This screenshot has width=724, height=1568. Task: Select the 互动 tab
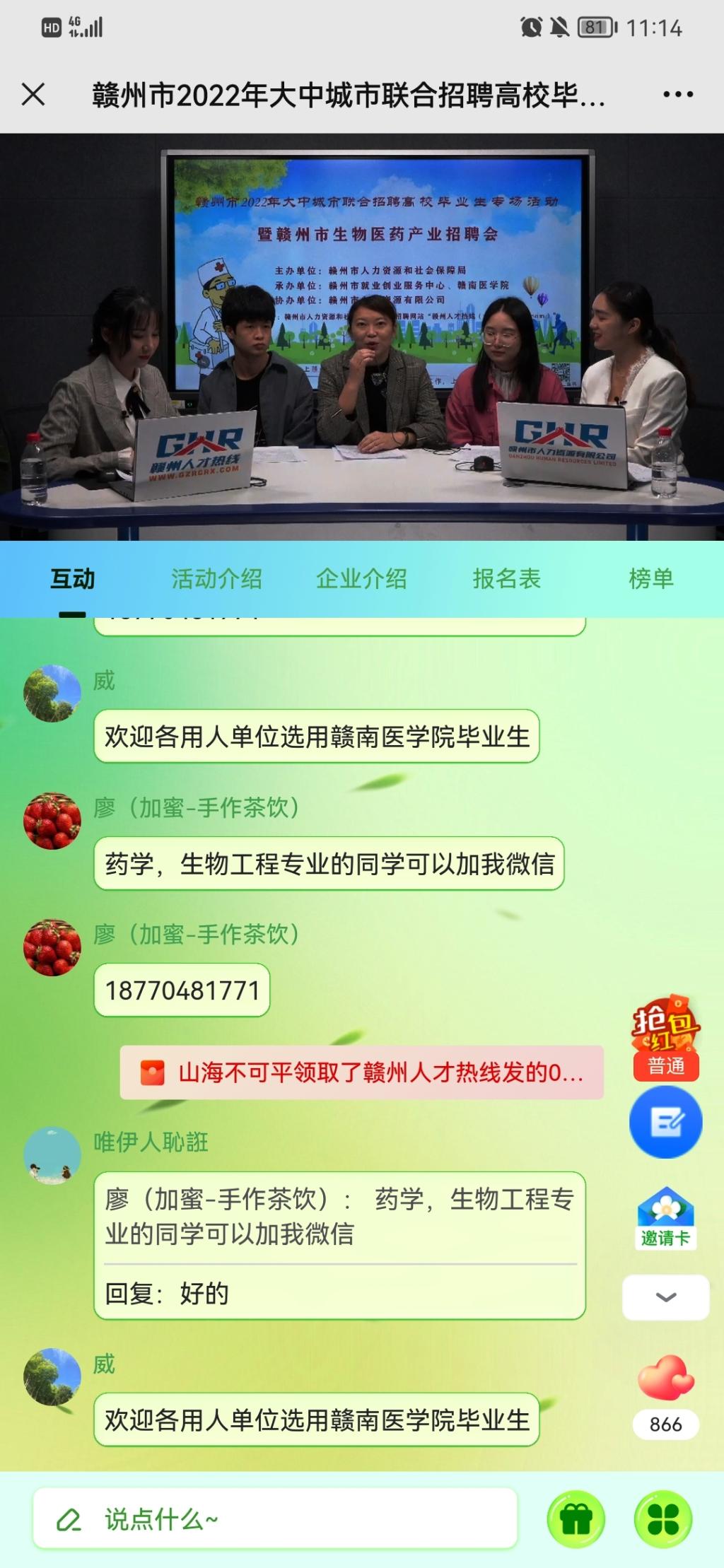[x=72, y=579]
